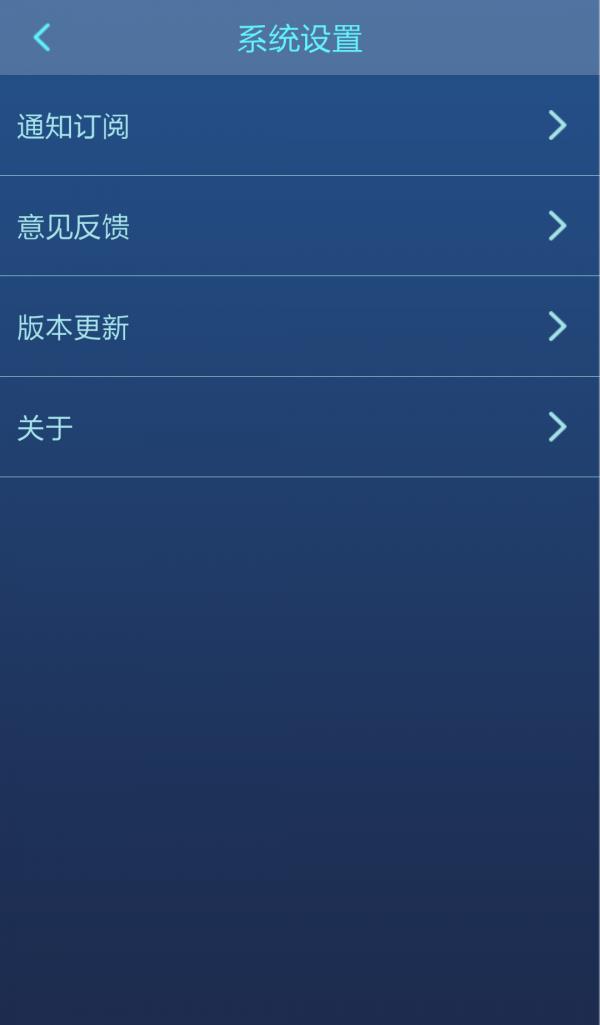This screenshot has width=600, height=1025.
Task: Open 通知订阅 settings
Action: [x=300, y=126]
